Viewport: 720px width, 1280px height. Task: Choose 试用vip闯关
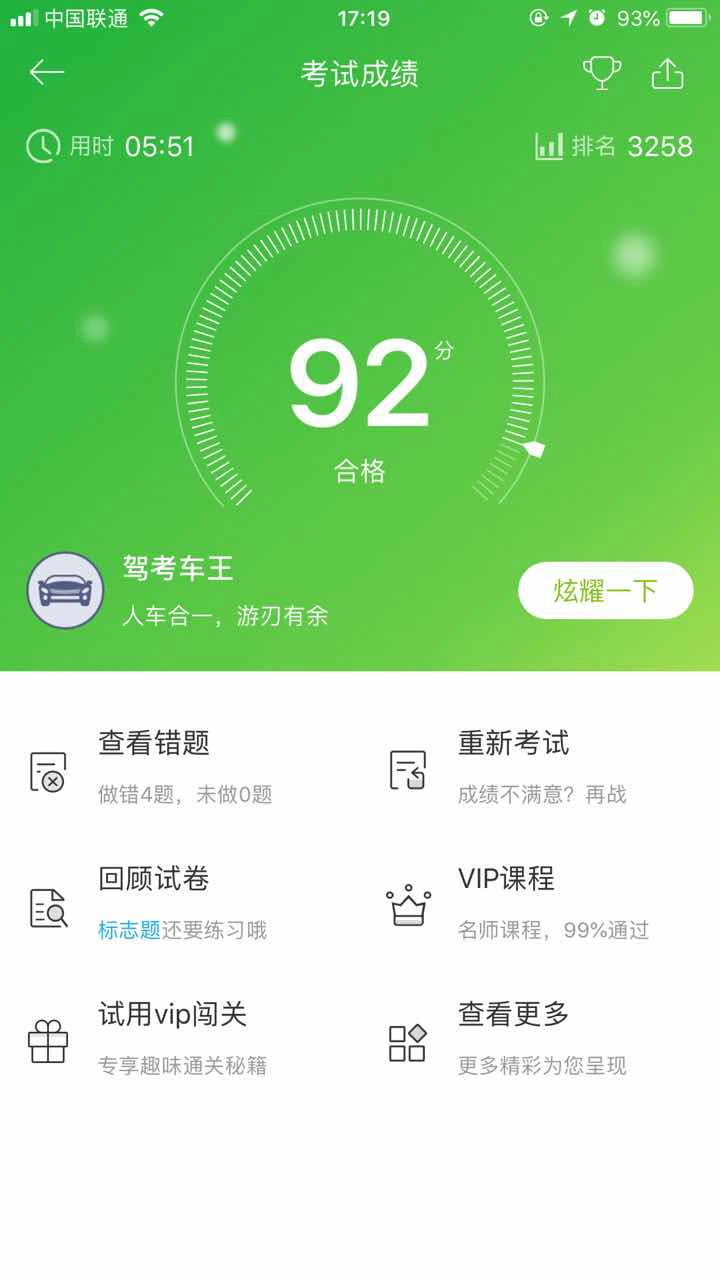[180, 1040]
